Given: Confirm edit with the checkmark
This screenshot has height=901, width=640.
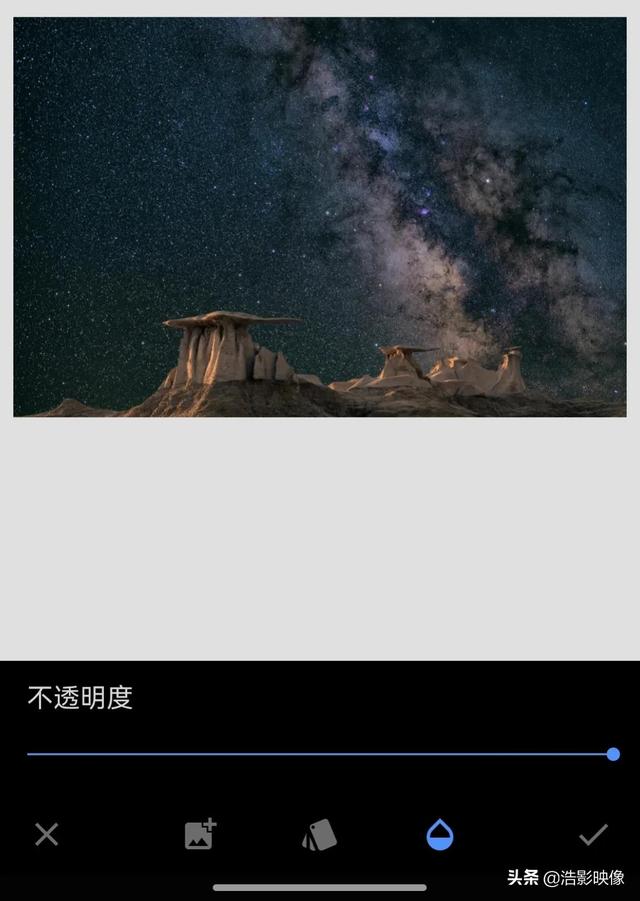Looking at the screenshot, I should [593, 834].
